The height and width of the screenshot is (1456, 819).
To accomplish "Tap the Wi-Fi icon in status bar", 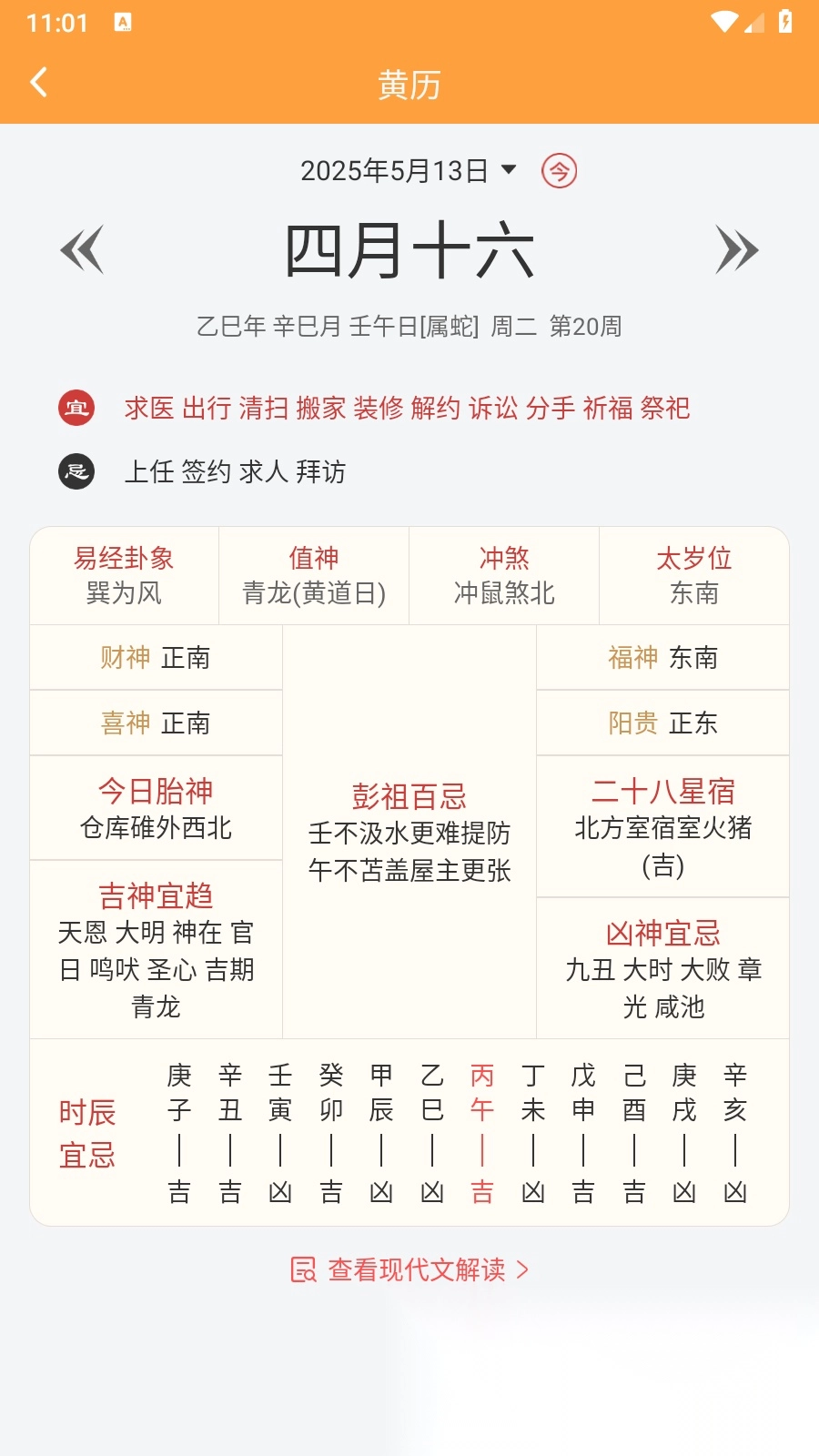I will pos(723,20).
